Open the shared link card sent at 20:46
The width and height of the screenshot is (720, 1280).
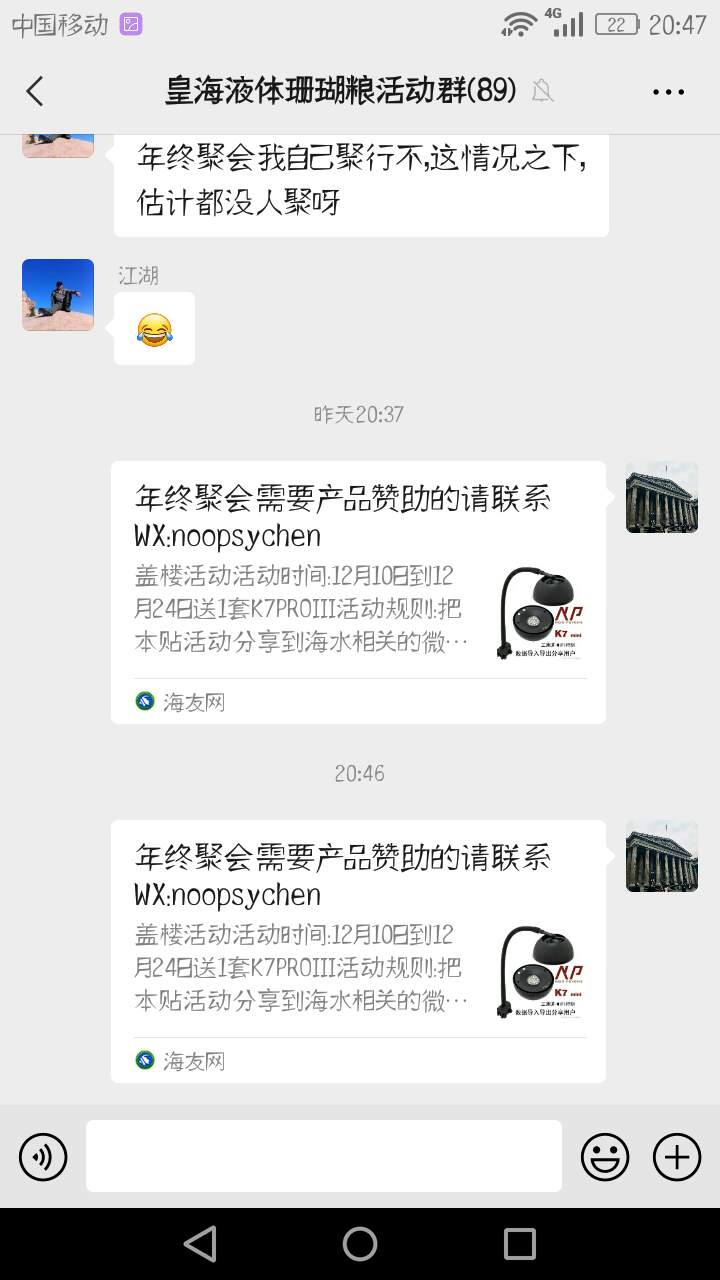click(x=358, y=950)
